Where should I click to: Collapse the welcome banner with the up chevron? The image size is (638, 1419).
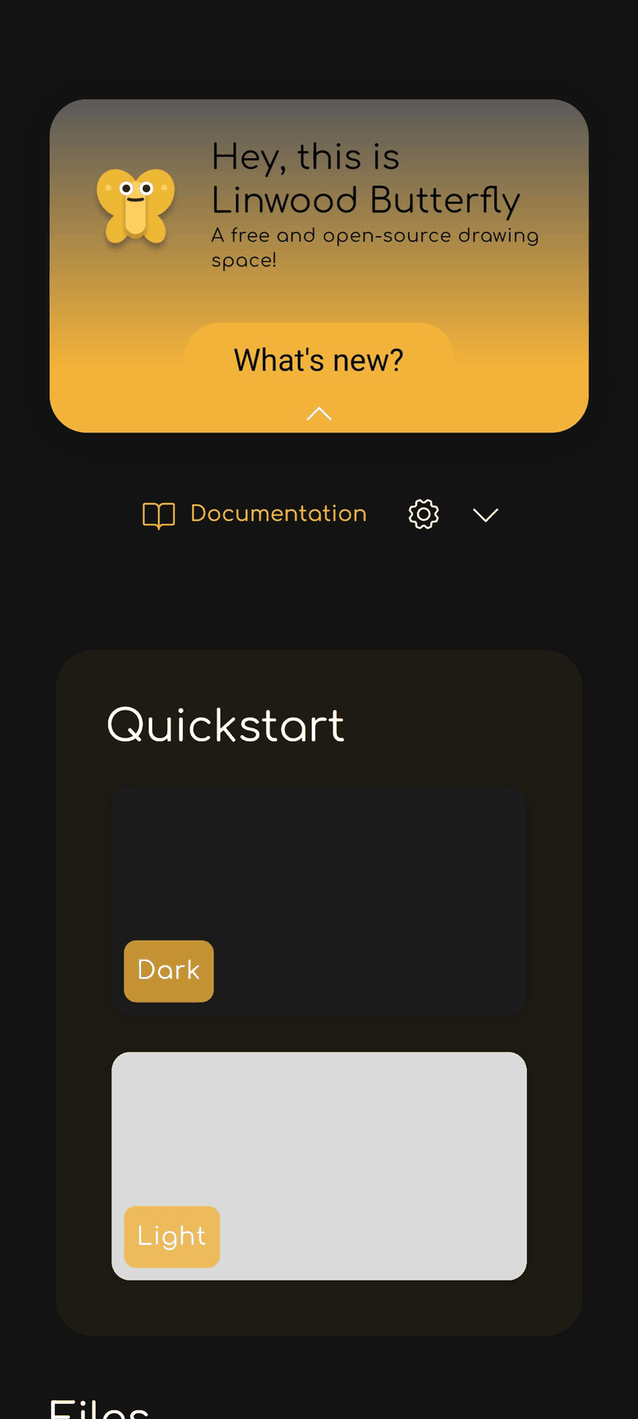(x=318, y=414)
